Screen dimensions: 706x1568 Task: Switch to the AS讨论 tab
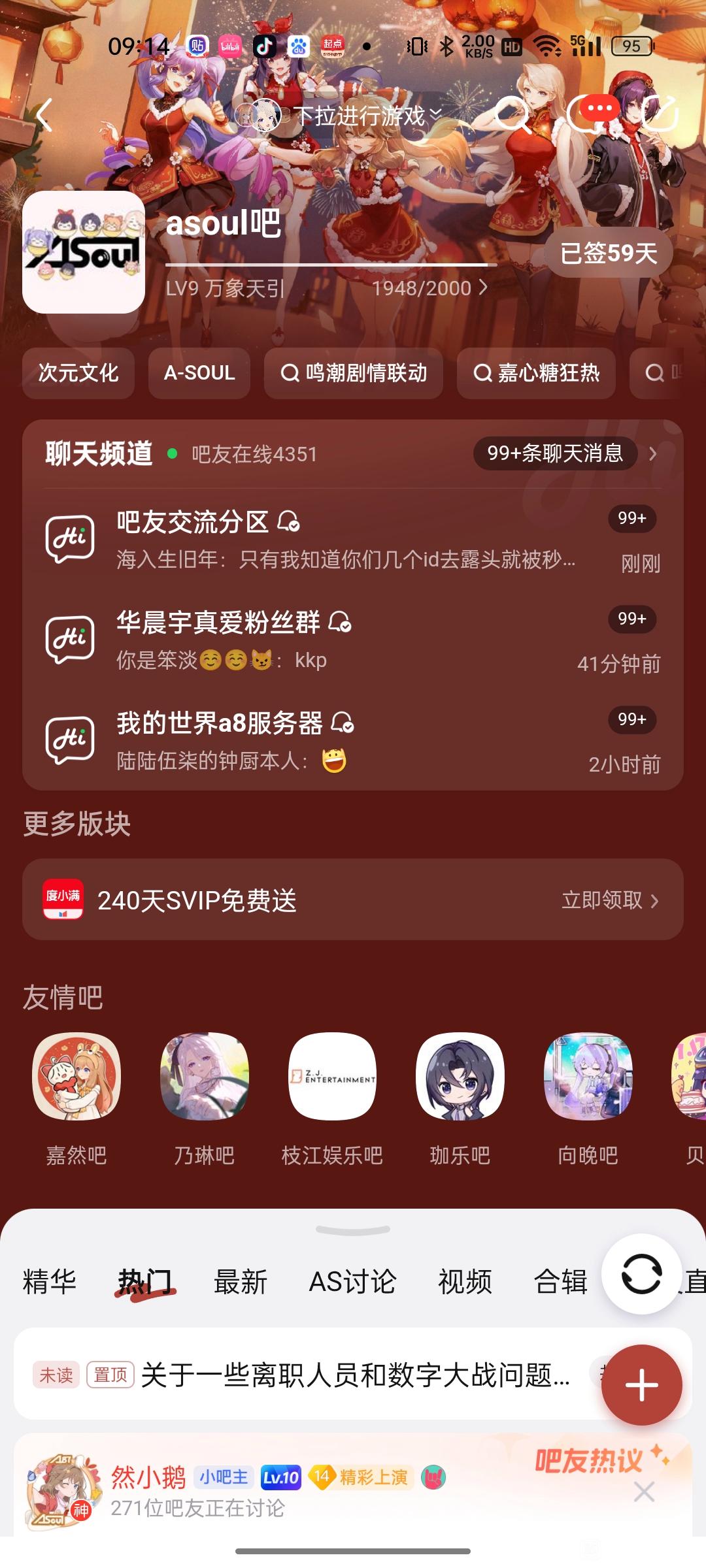click(352, 1281)
